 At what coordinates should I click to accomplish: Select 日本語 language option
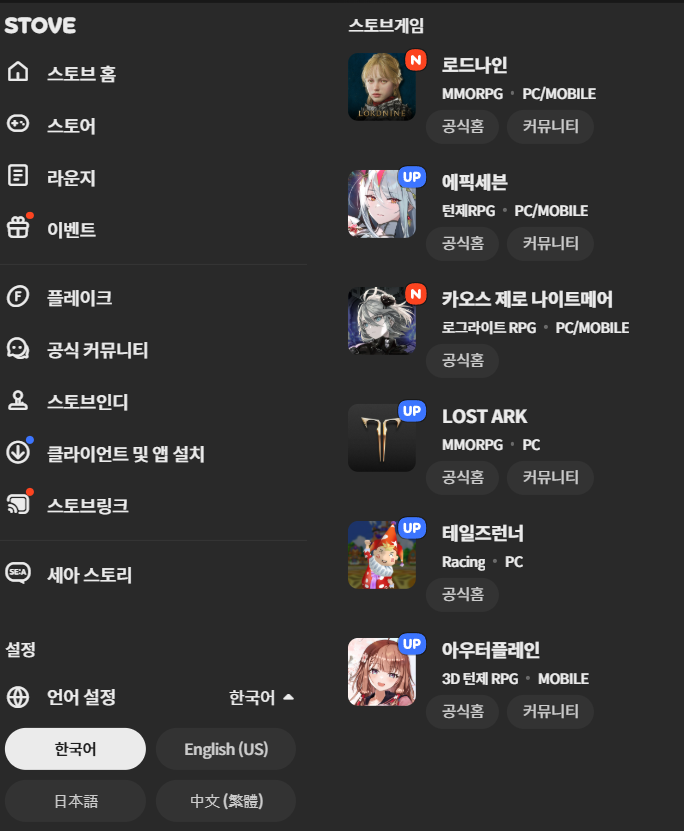click(75, 801)
